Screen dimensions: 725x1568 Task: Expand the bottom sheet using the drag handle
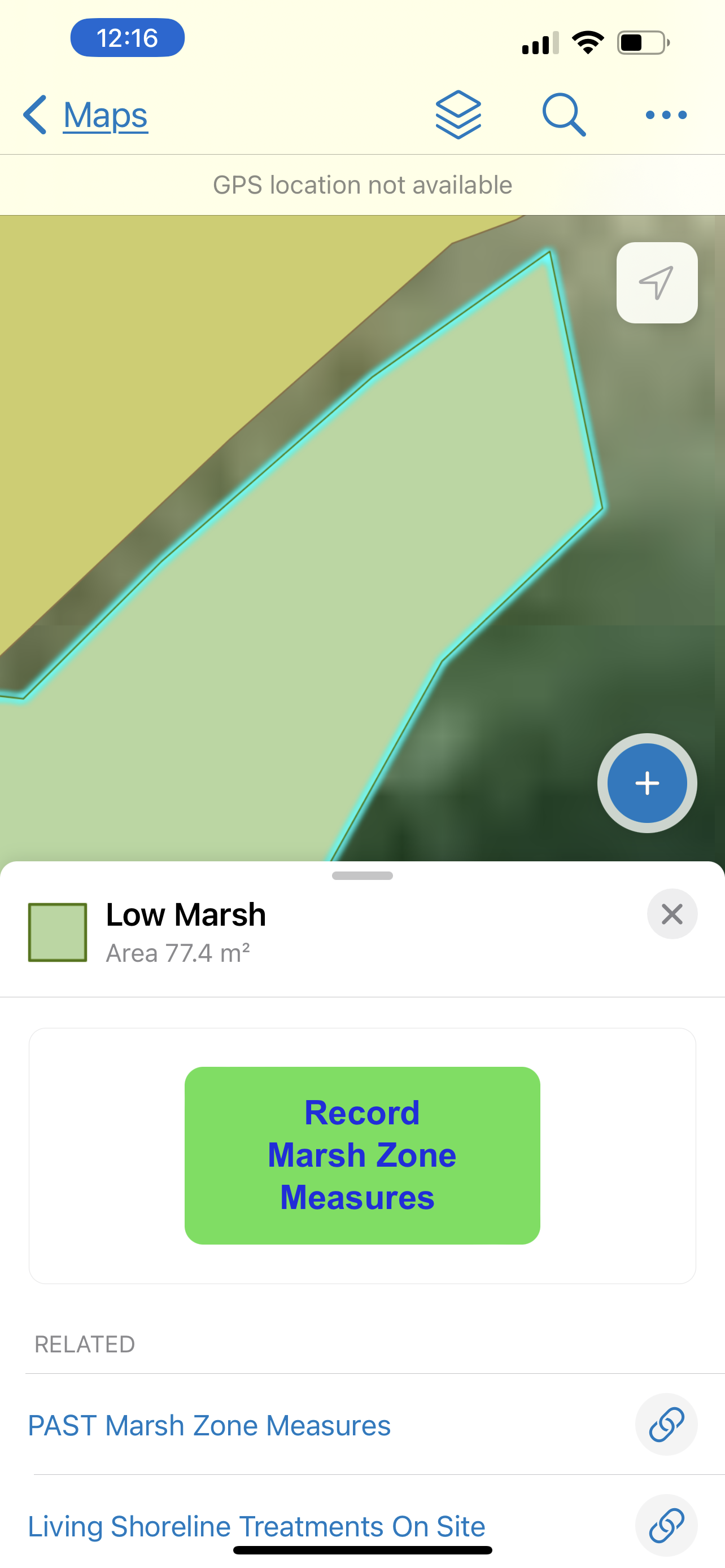[x=362, y=875]
